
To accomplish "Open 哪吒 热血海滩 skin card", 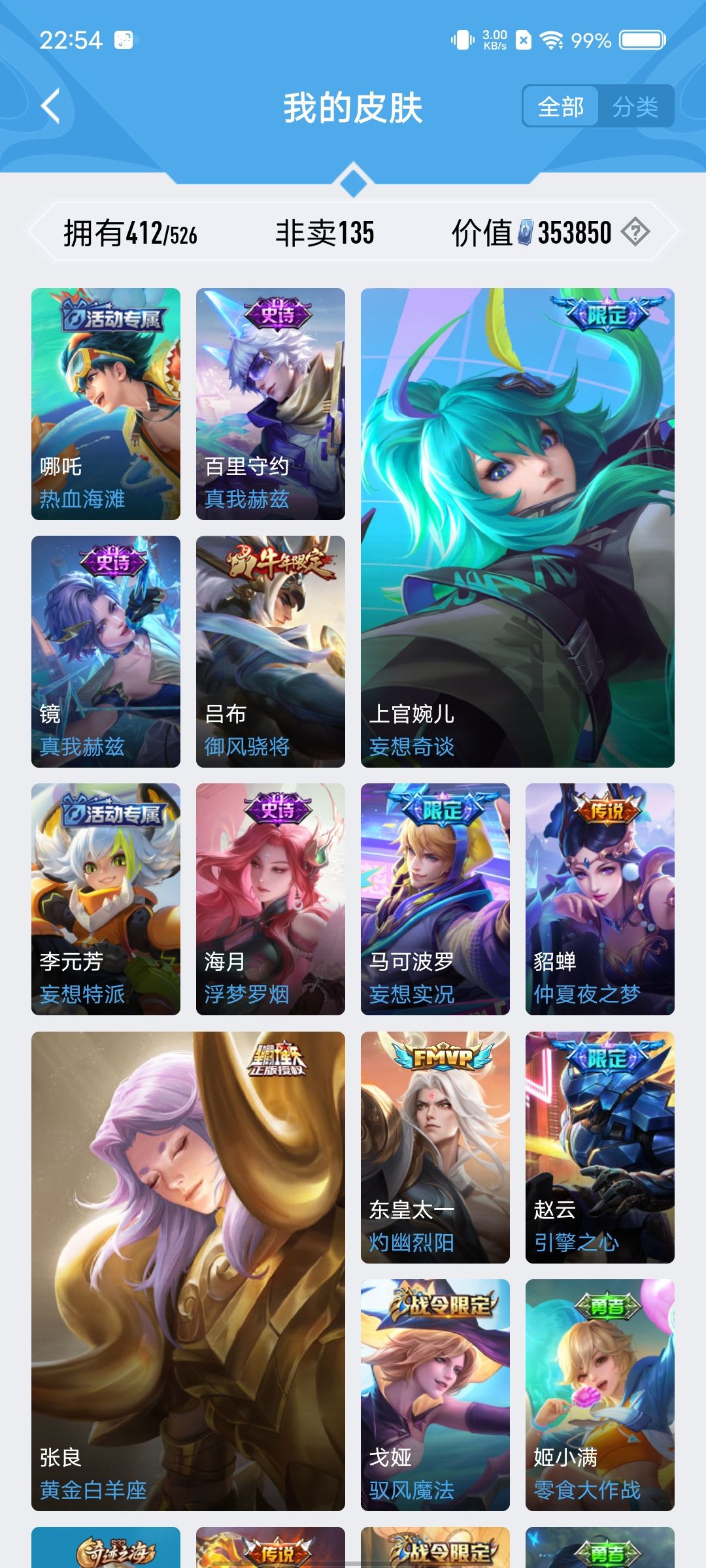I will 106,404.
